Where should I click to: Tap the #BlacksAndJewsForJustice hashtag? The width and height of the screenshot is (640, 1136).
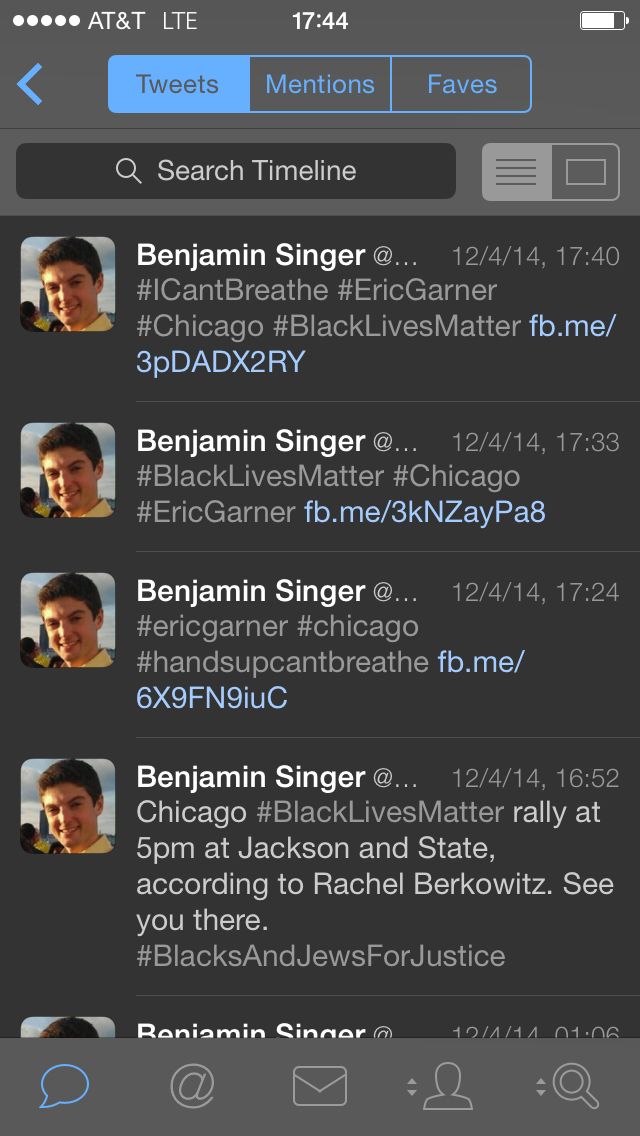click(321, 955)
